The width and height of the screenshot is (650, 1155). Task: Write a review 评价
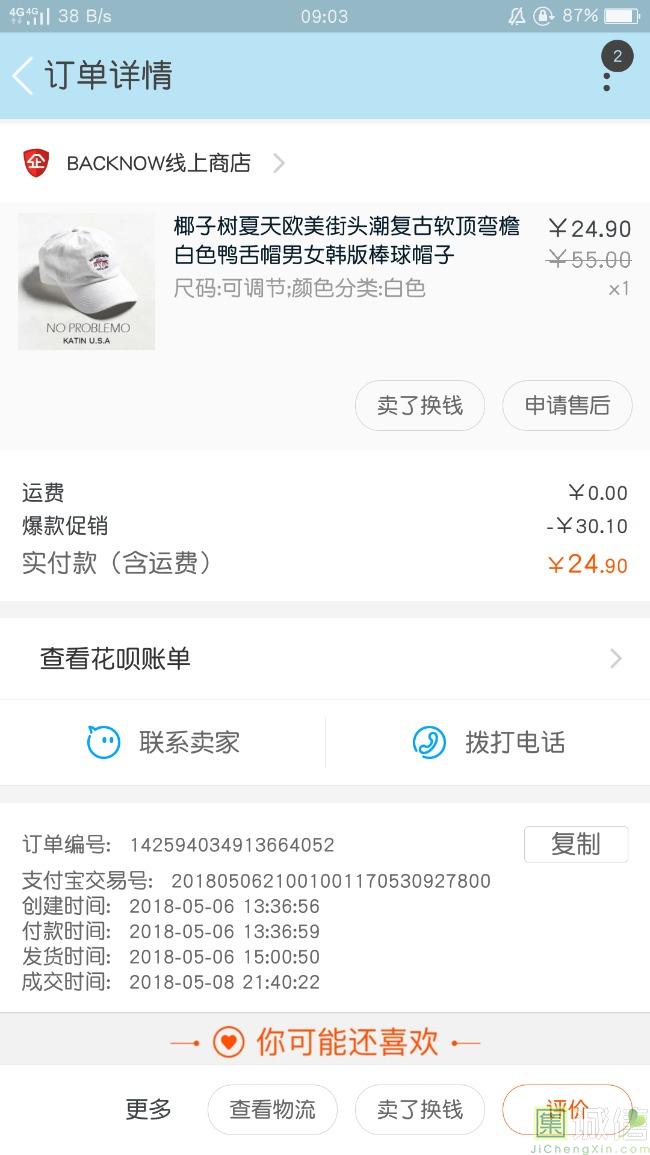pyautogui.click(x=566, y=1109)
